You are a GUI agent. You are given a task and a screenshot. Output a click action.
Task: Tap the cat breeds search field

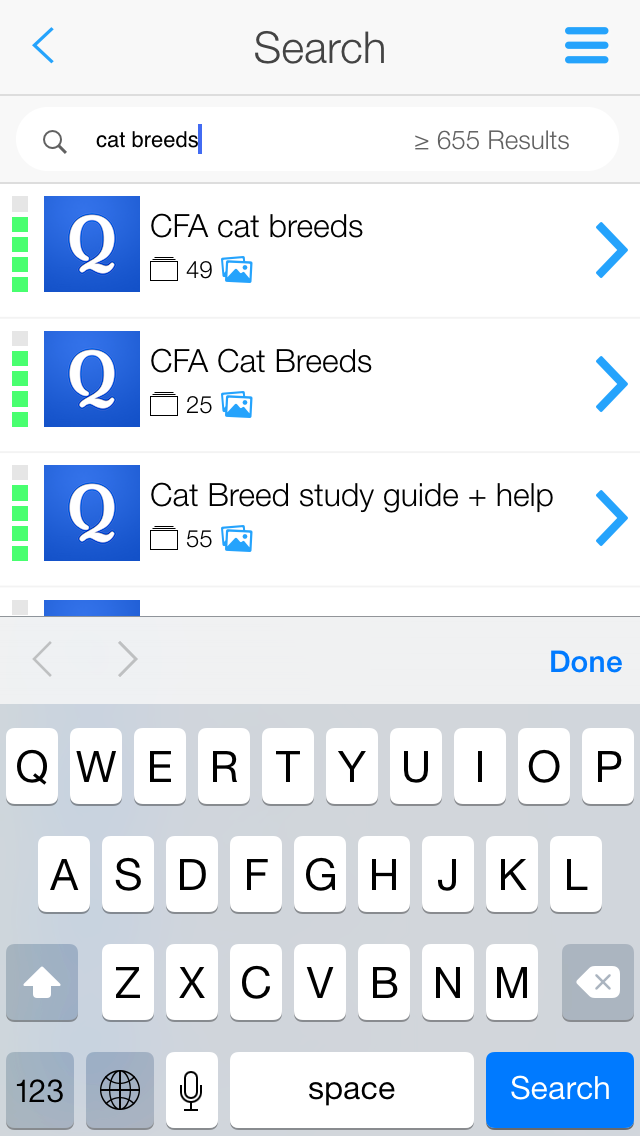pos(250,141)
